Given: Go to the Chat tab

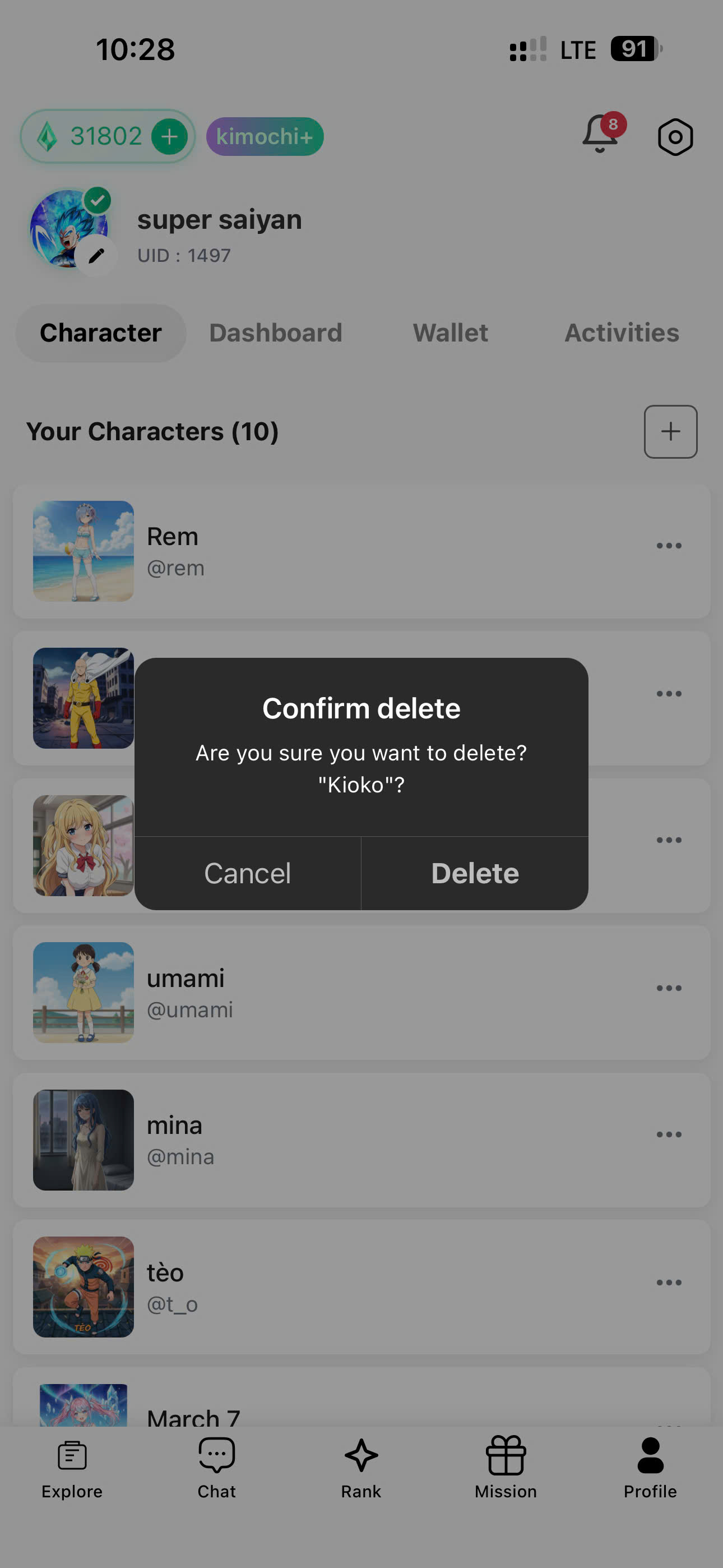Looking at the screenshot, I should tap(217, 1467).
